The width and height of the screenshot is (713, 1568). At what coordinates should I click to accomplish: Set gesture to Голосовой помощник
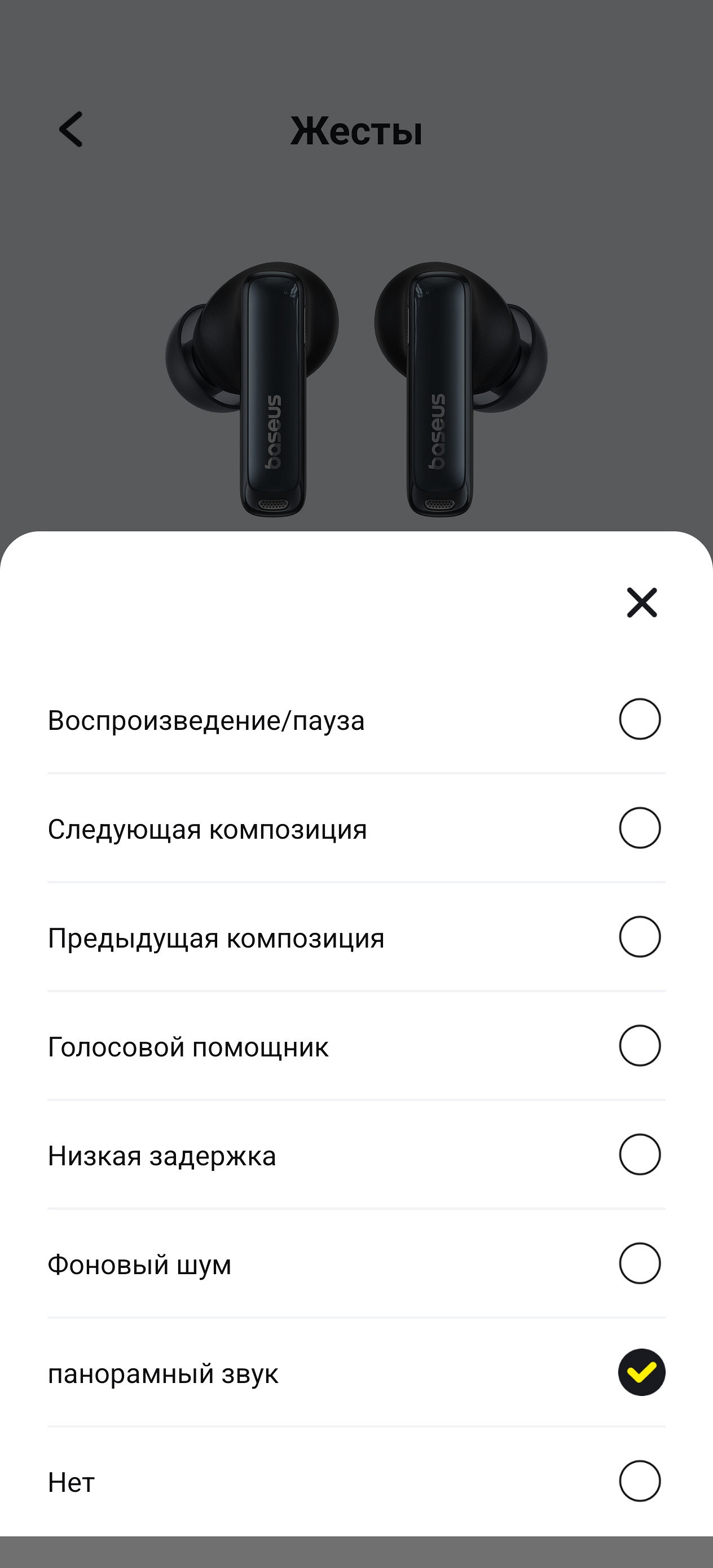(639, 1046)
